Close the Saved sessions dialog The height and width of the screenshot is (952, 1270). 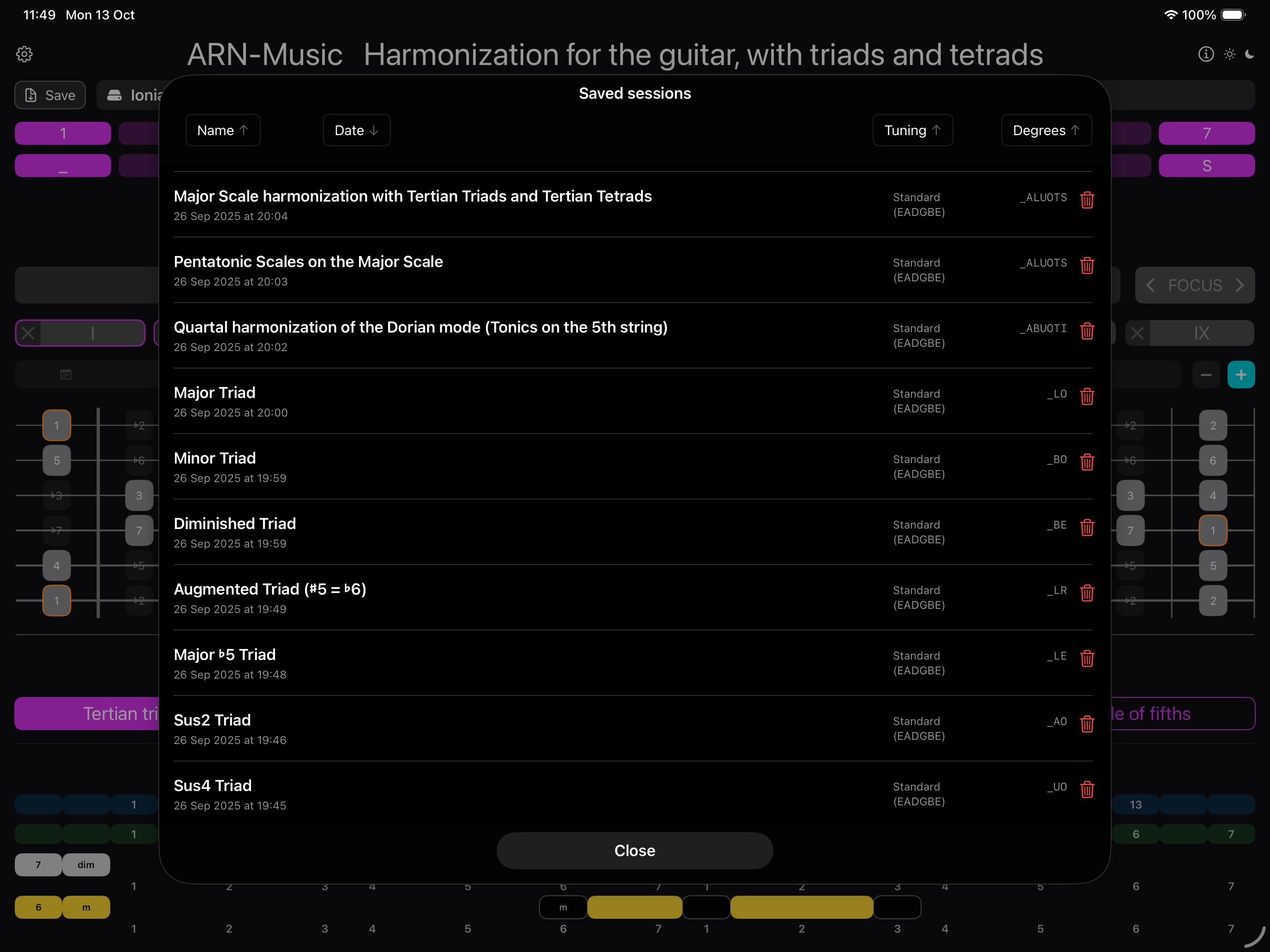[x=635, y=851]
